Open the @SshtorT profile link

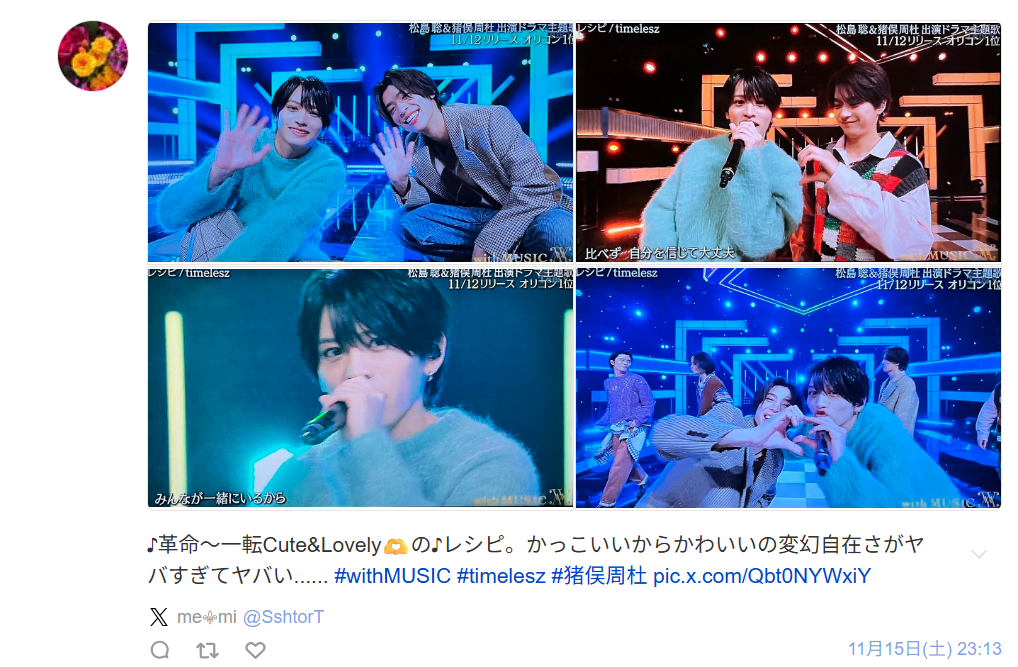click(x=284, y=617)
